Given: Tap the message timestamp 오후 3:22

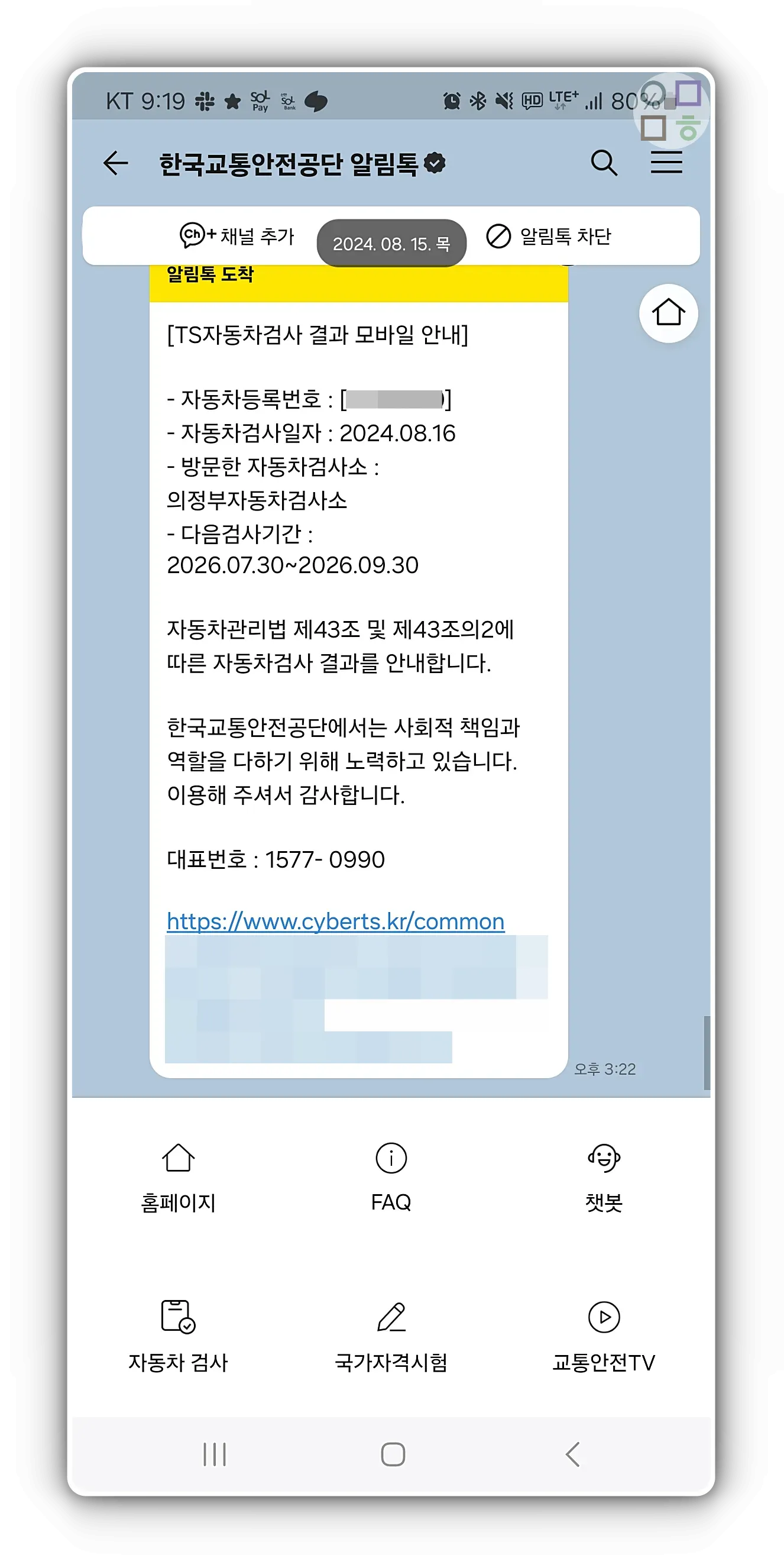Looking at the screenshot, I should tap(607, 1069).
